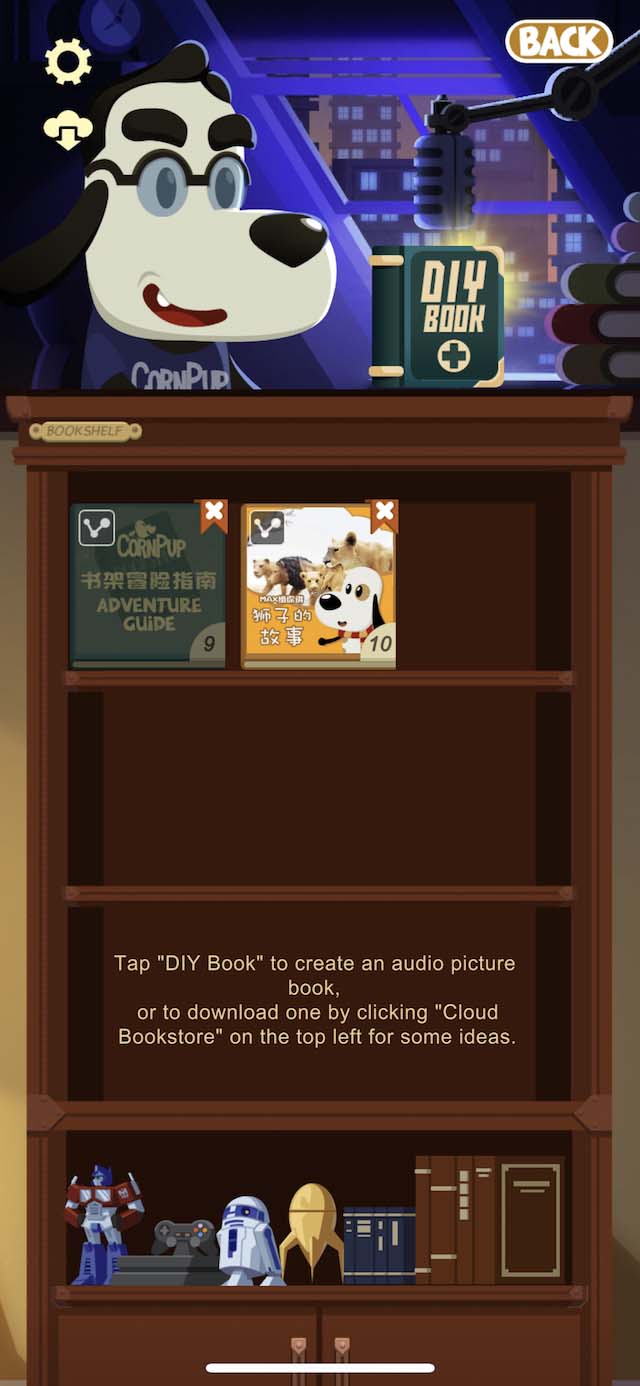
Task: Share the lion story book
Action: (x=267, y=527)
